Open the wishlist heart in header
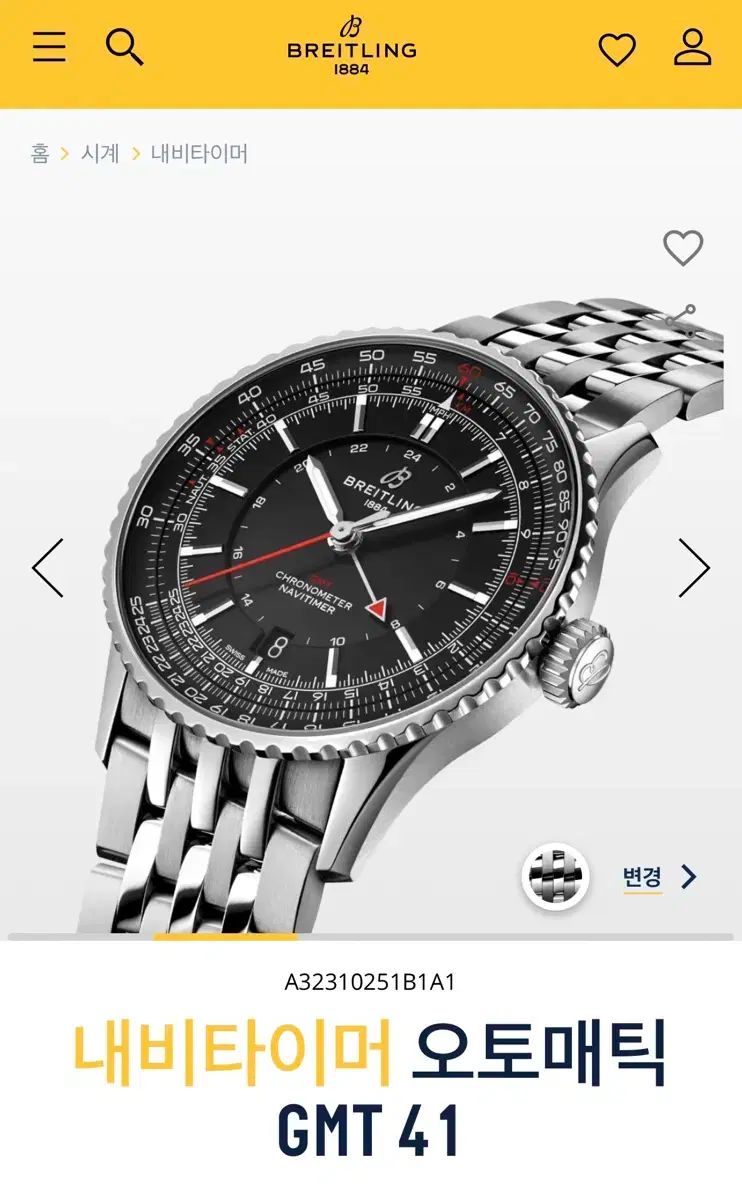This screenshot has height=1200, width=742. point(617,49)
